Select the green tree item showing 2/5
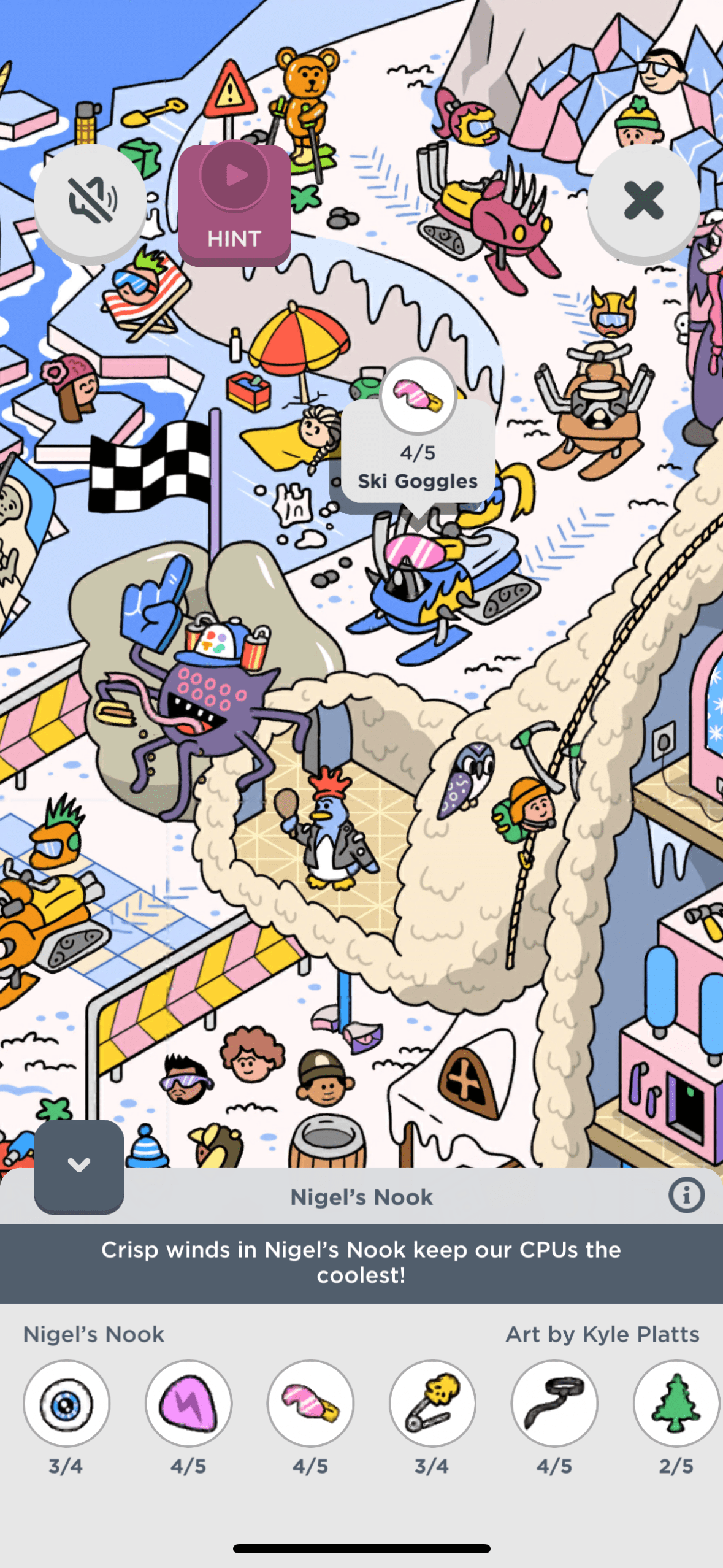The width and height of the screenshot is (723, 1568). pos(676,1404)
